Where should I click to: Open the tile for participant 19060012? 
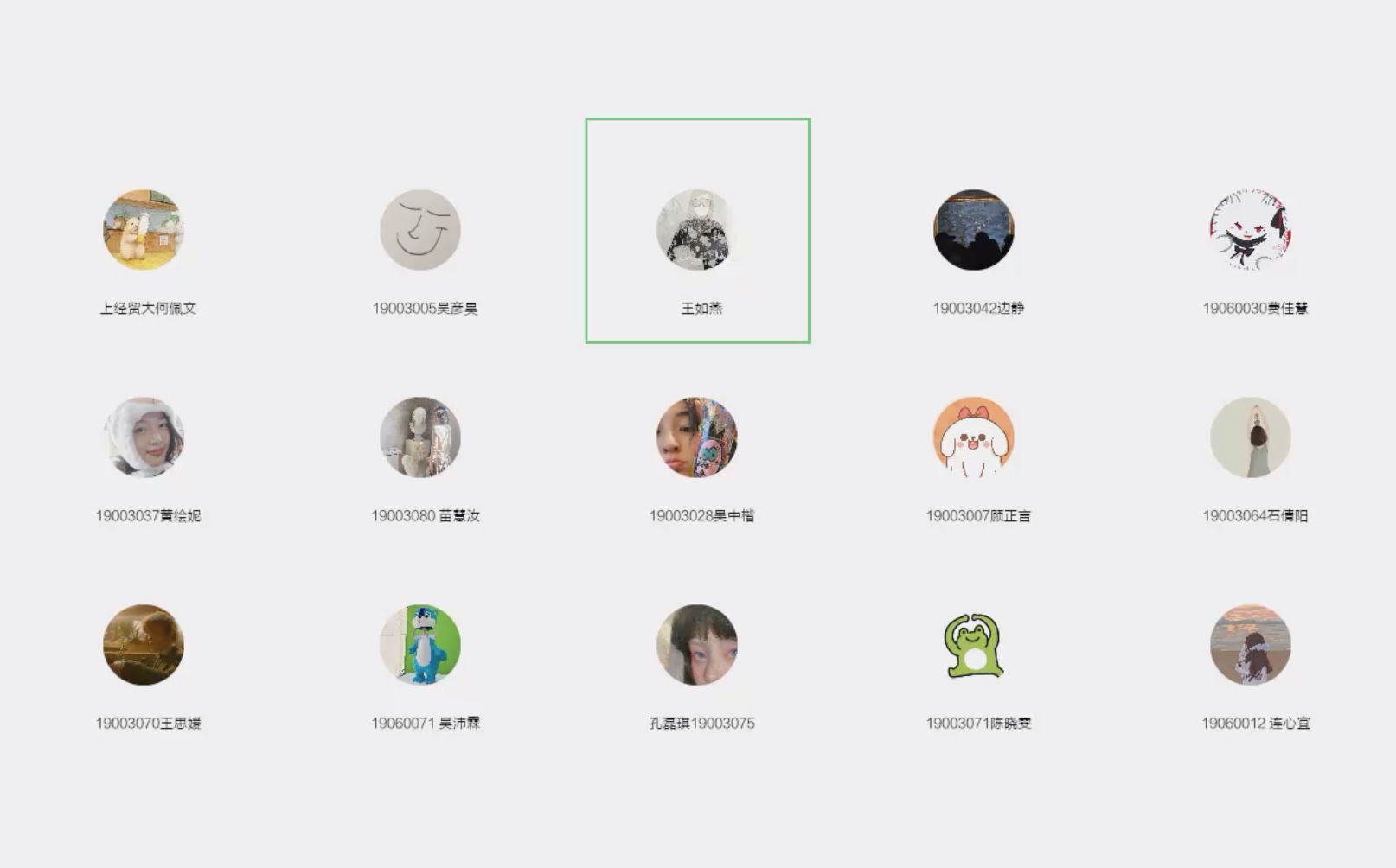(1251, 645)
